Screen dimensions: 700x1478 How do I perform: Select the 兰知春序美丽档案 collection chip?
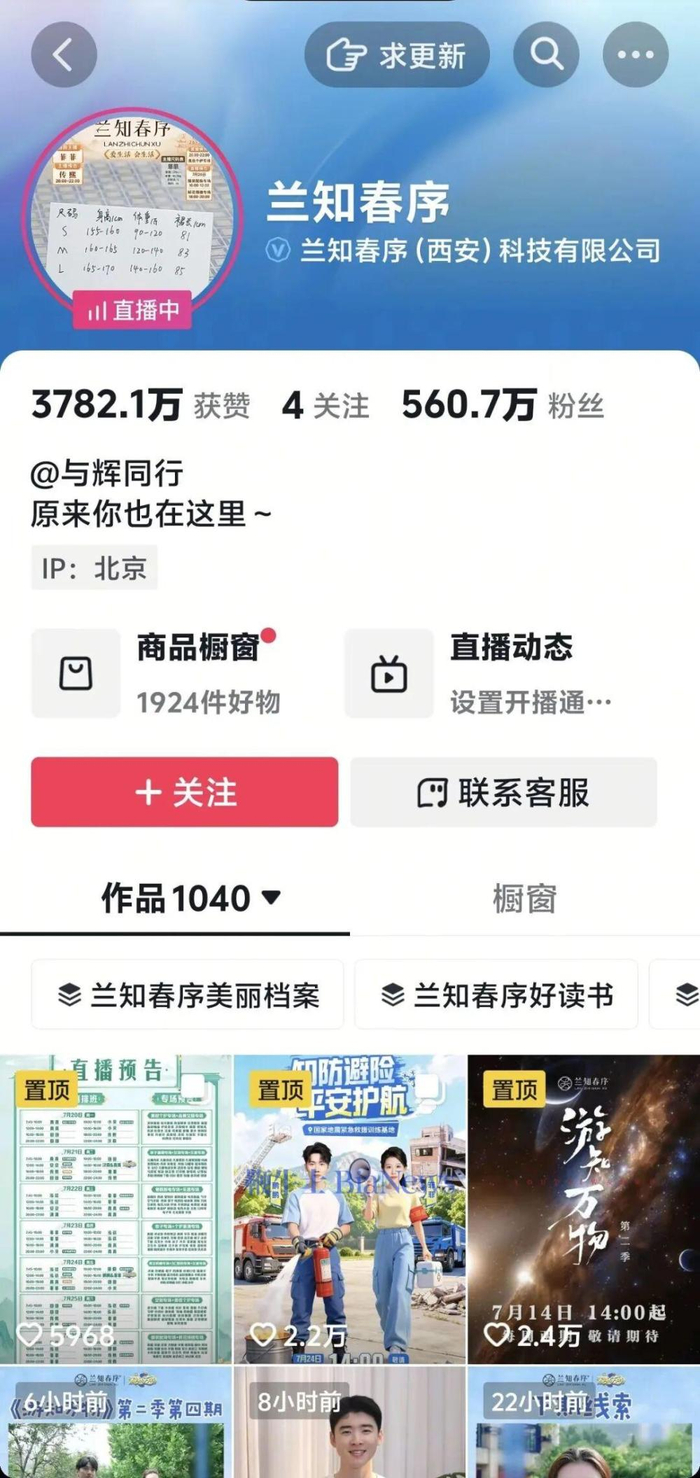tap(188, 995)
